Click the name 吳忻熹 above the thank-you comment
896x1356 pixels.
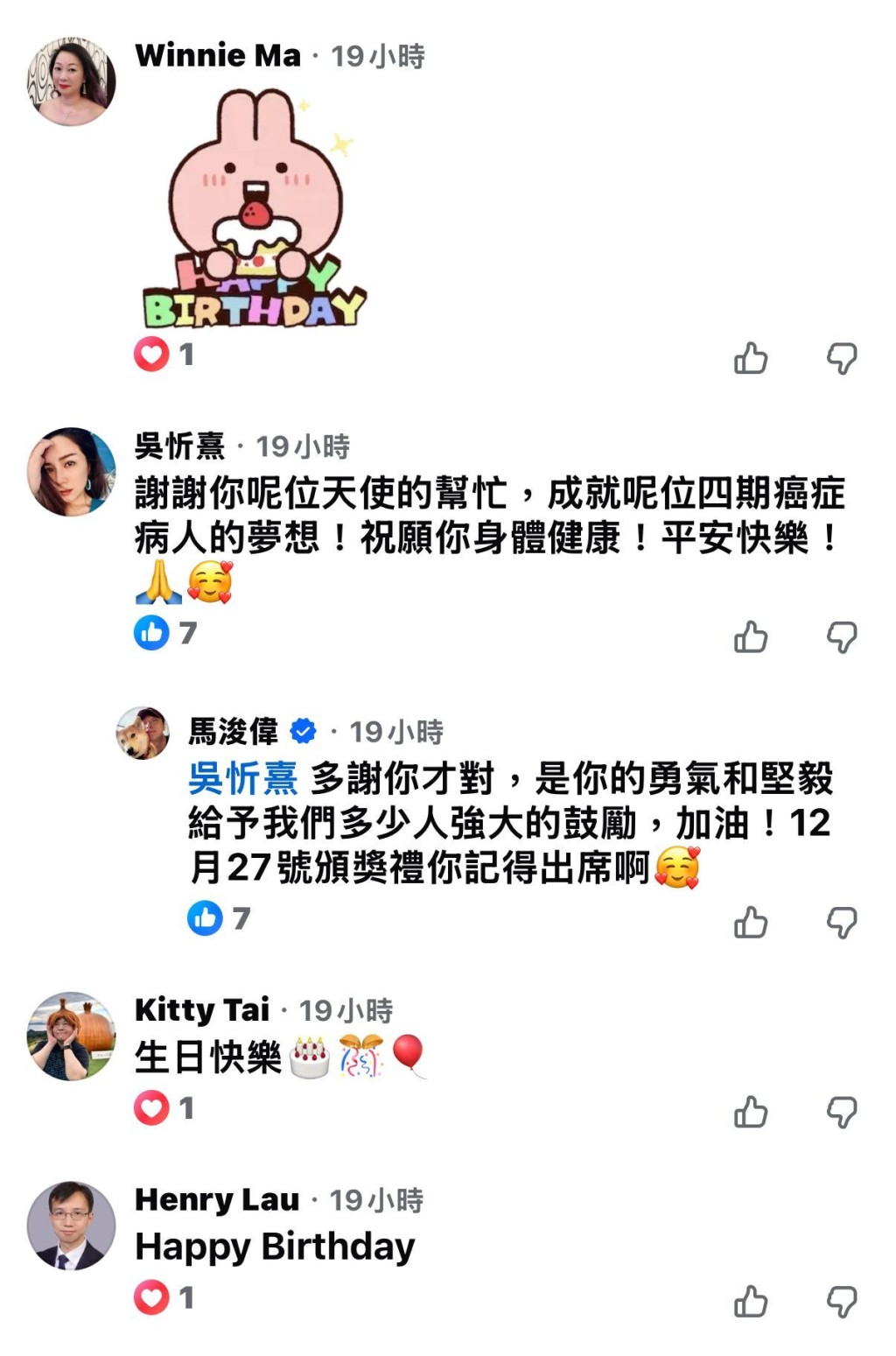[x=181, y=446]
